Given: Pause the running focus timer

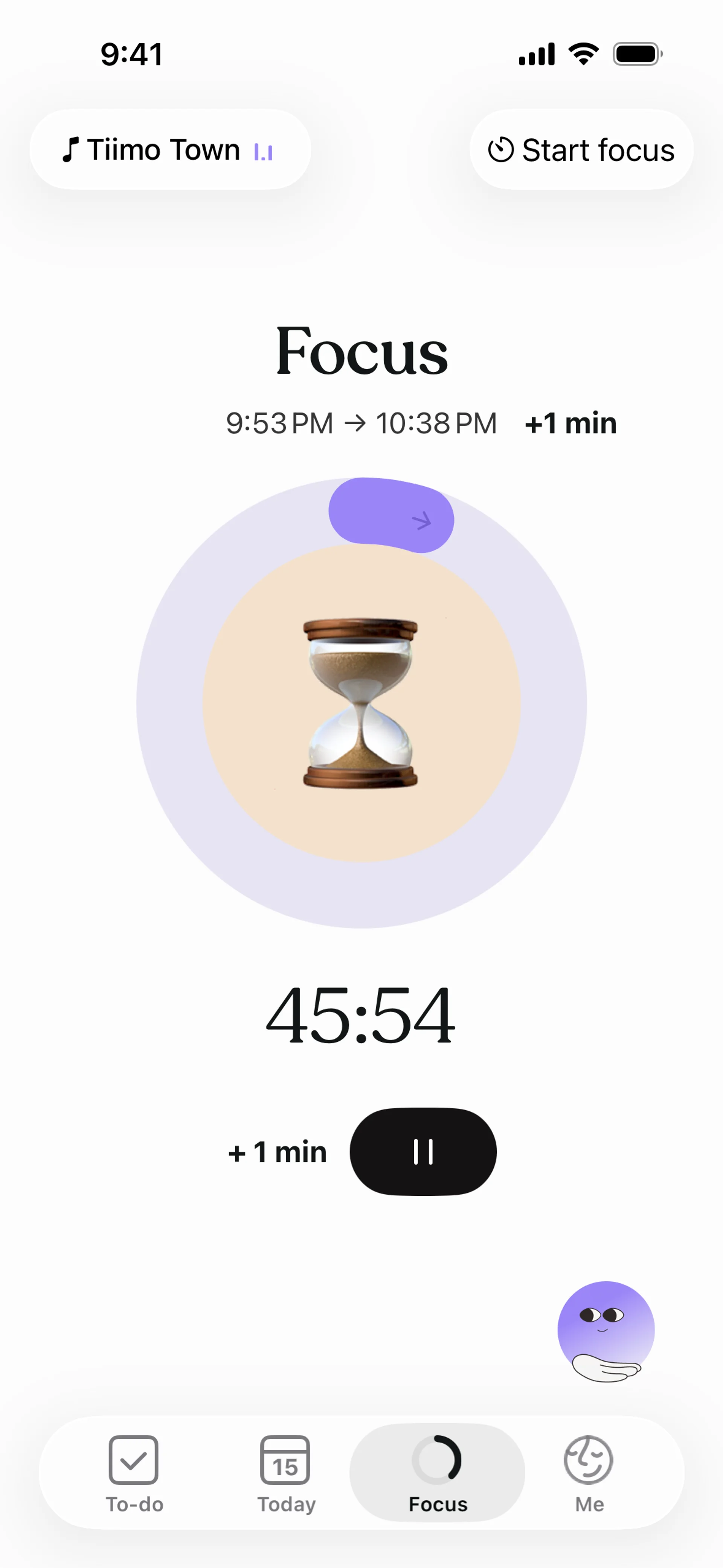Looking at the screenshot, I should (423, 1151).
